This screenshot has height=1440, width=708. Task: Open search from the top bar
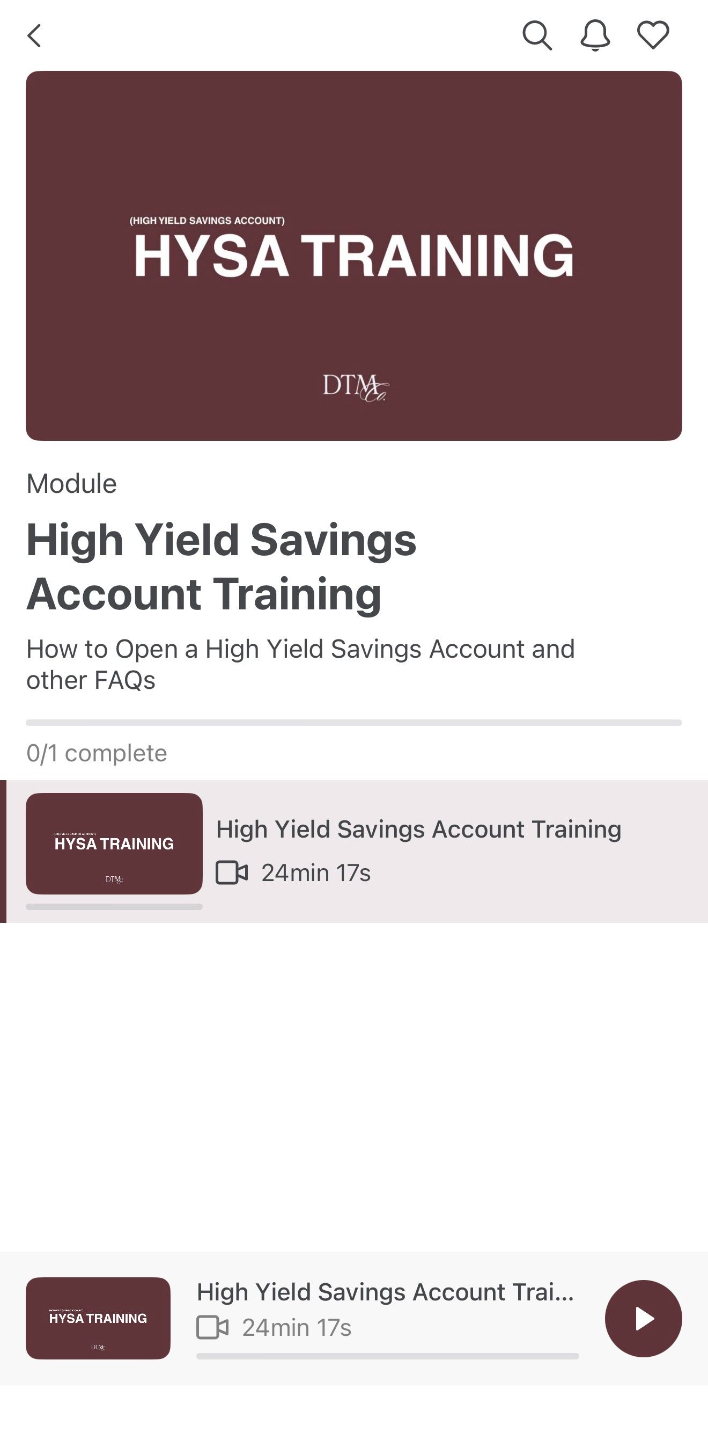(x=537, y=36)
